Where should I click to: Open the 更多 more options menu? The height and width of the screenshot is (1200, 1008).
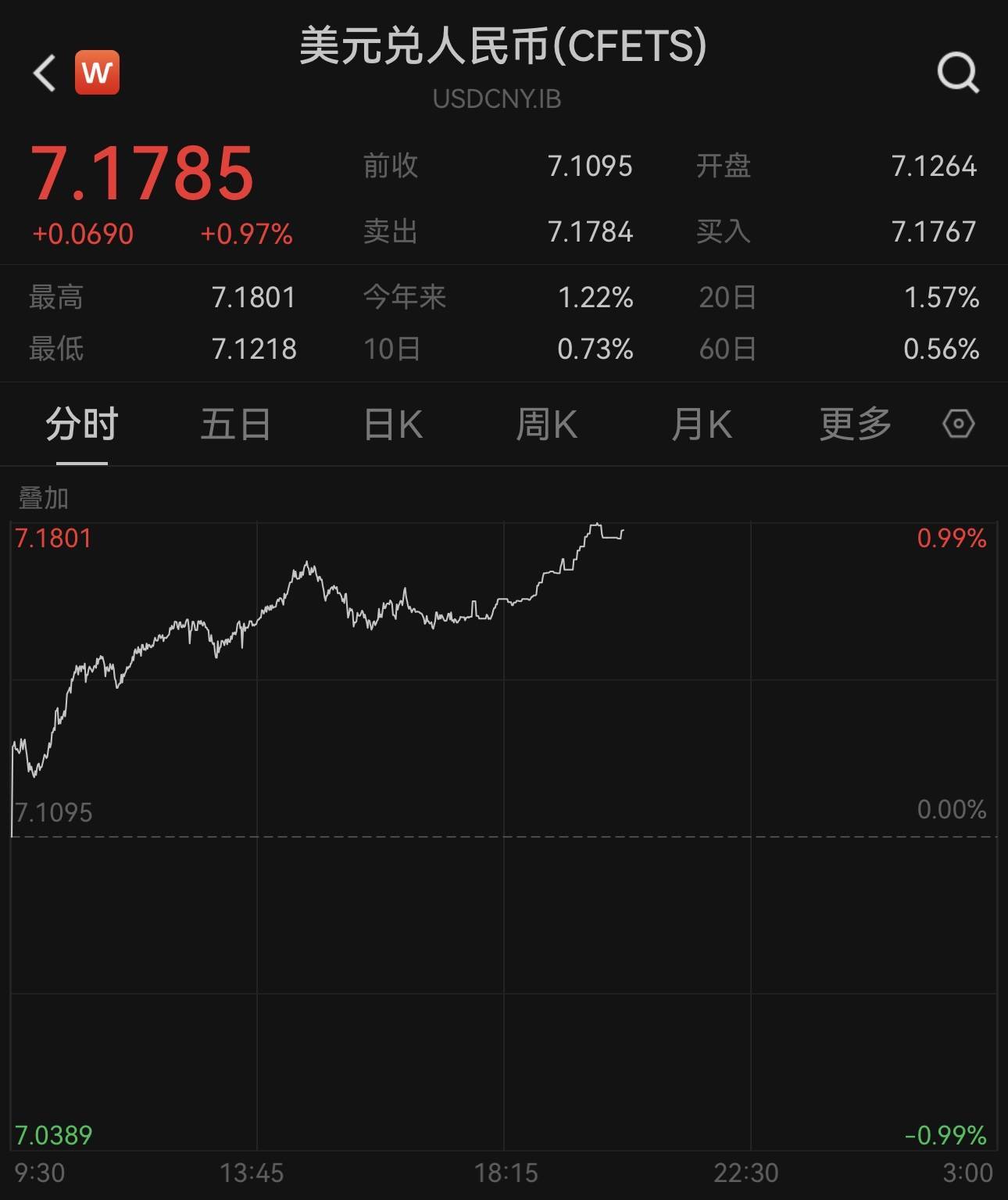click(856, 424)
